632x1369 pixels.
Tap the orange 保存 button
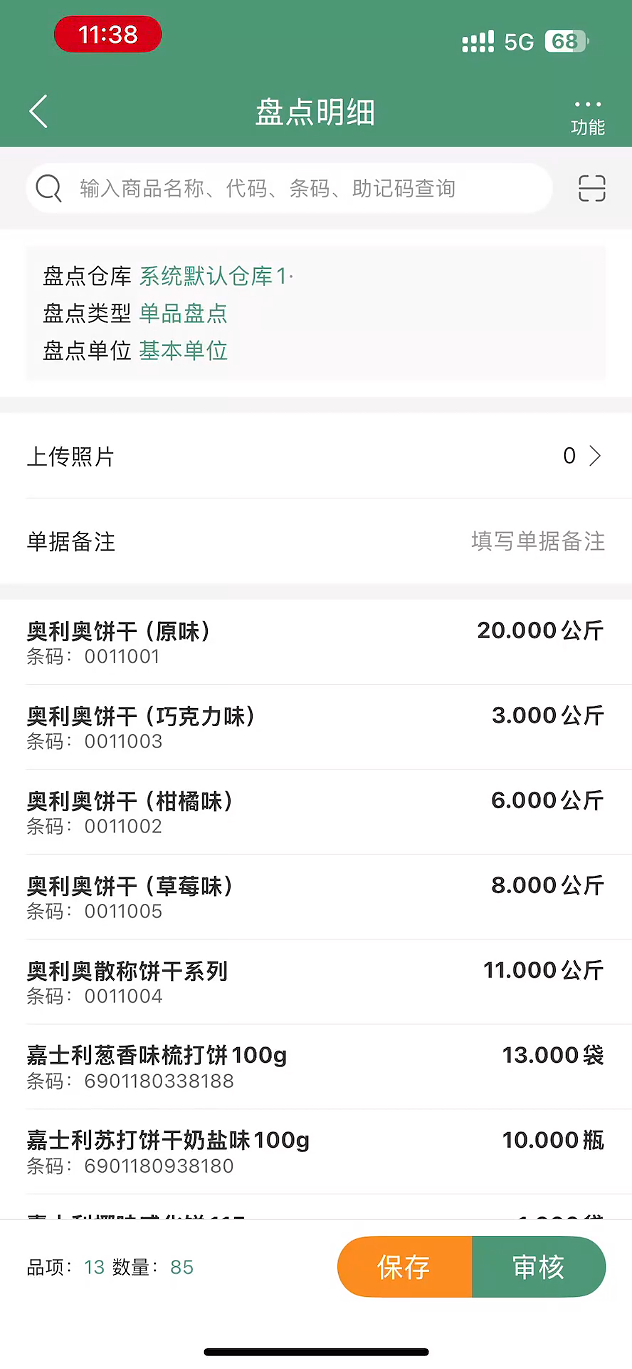[405, 1267]
